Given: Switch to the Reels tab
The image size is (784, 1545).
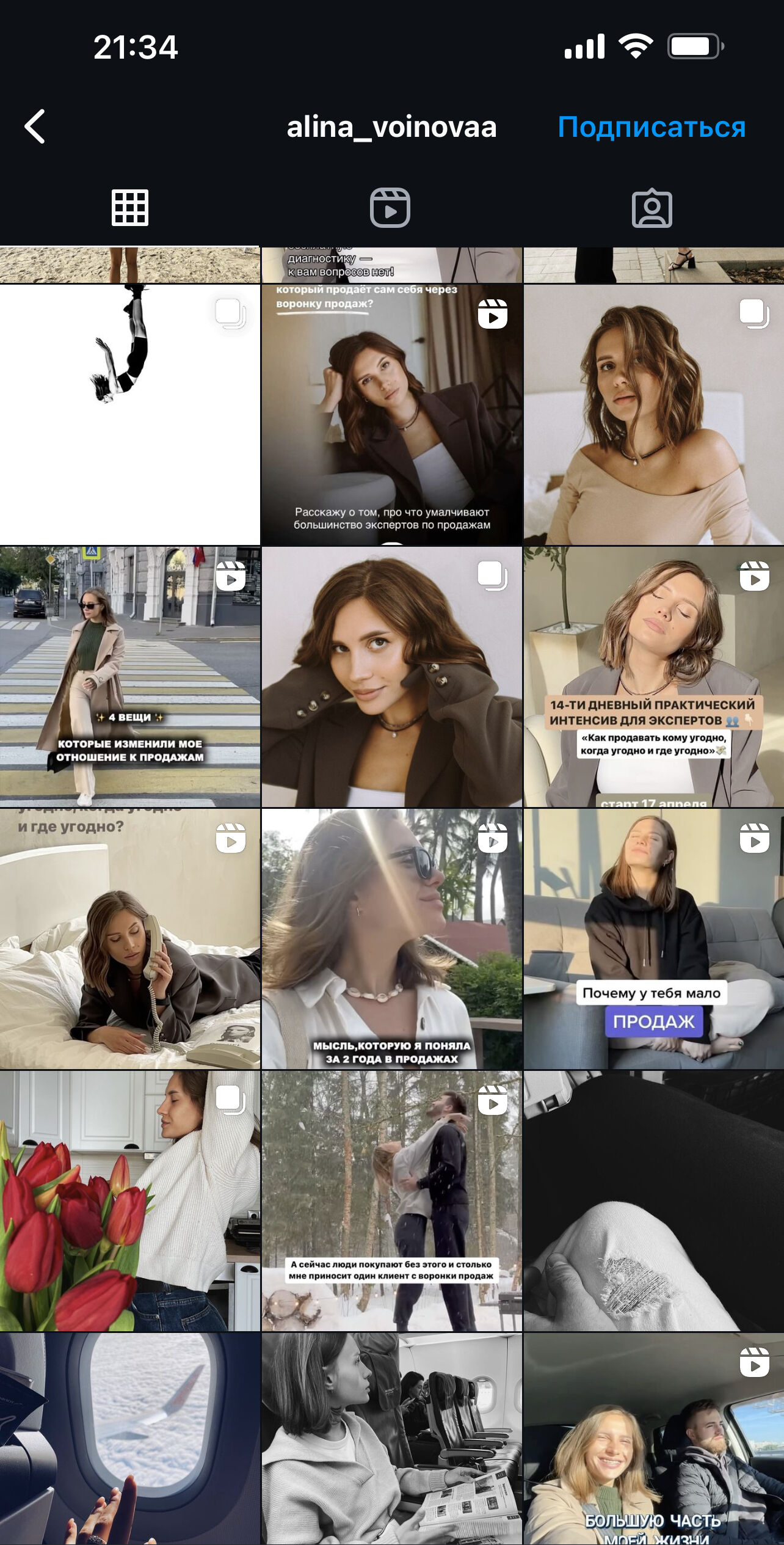Looking at the screenshot, I should point(390,208).
